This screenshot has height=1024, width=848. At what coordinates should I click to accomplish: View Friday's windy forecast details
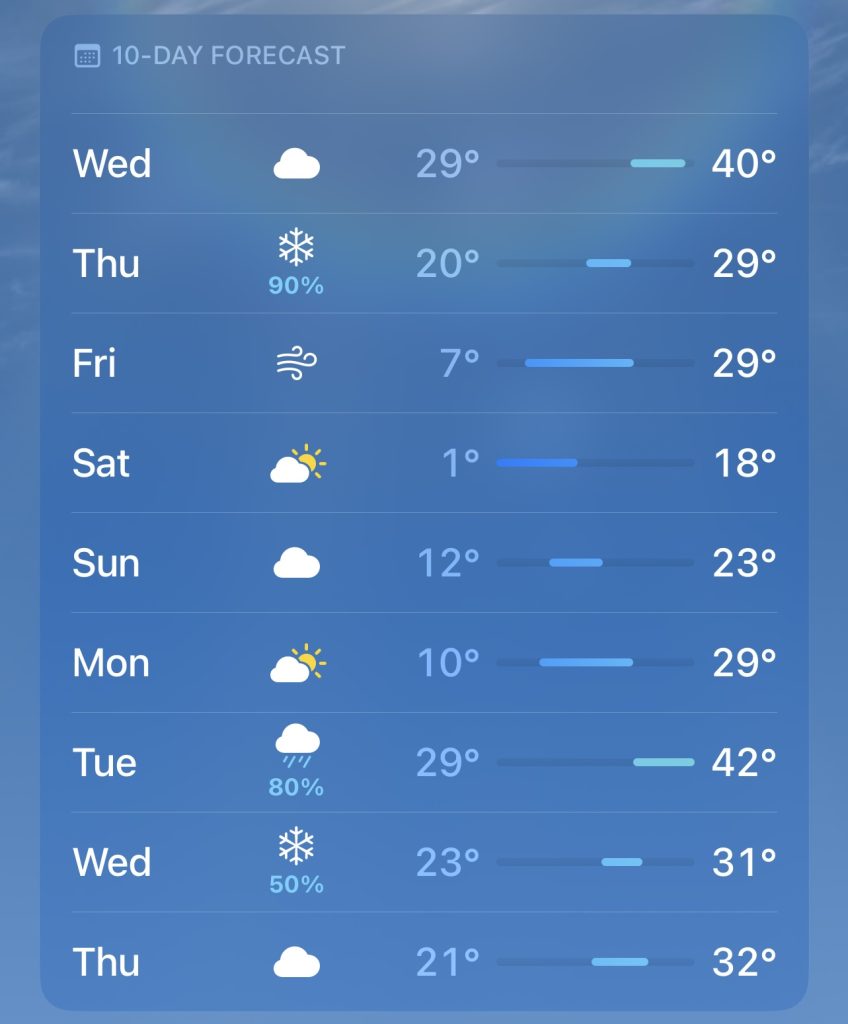coord(424,363)
